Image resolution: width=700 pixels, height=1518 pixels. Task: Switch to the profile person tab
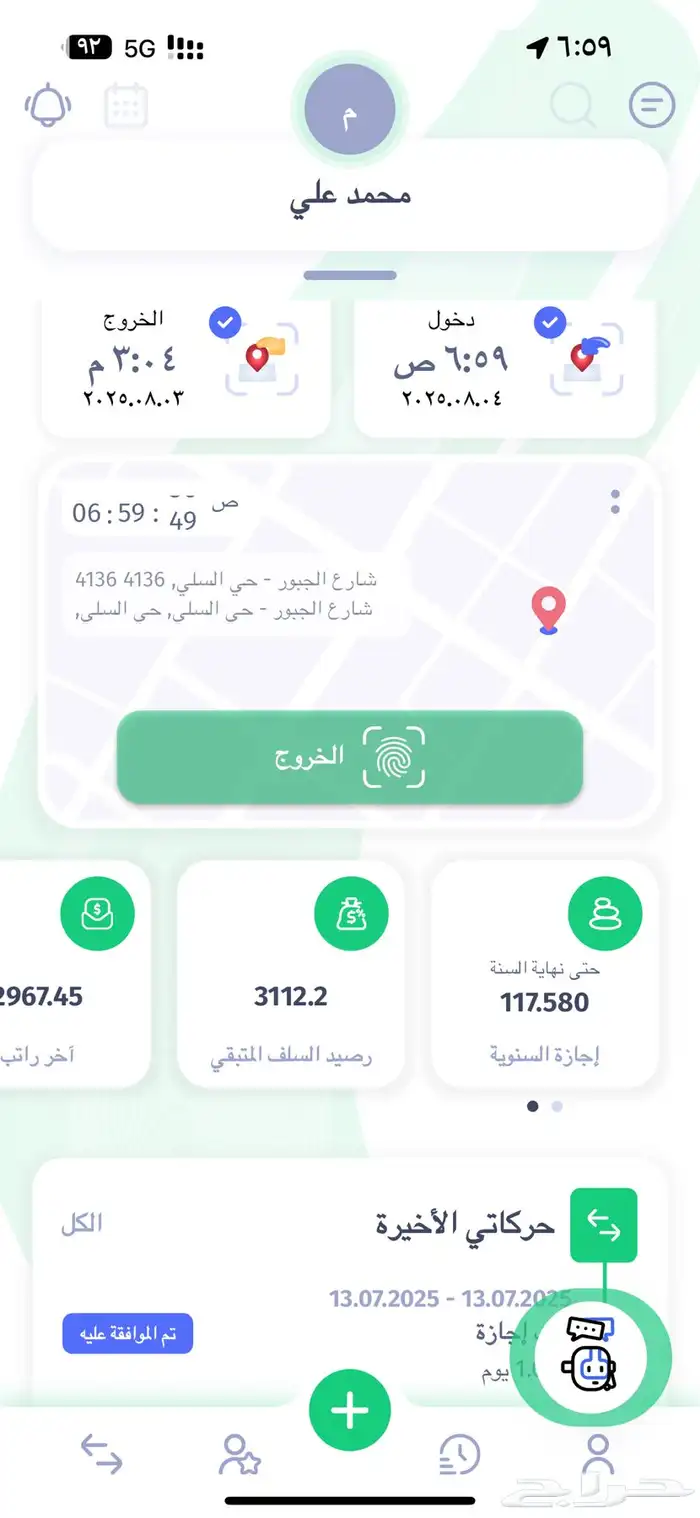point(598,1454)
